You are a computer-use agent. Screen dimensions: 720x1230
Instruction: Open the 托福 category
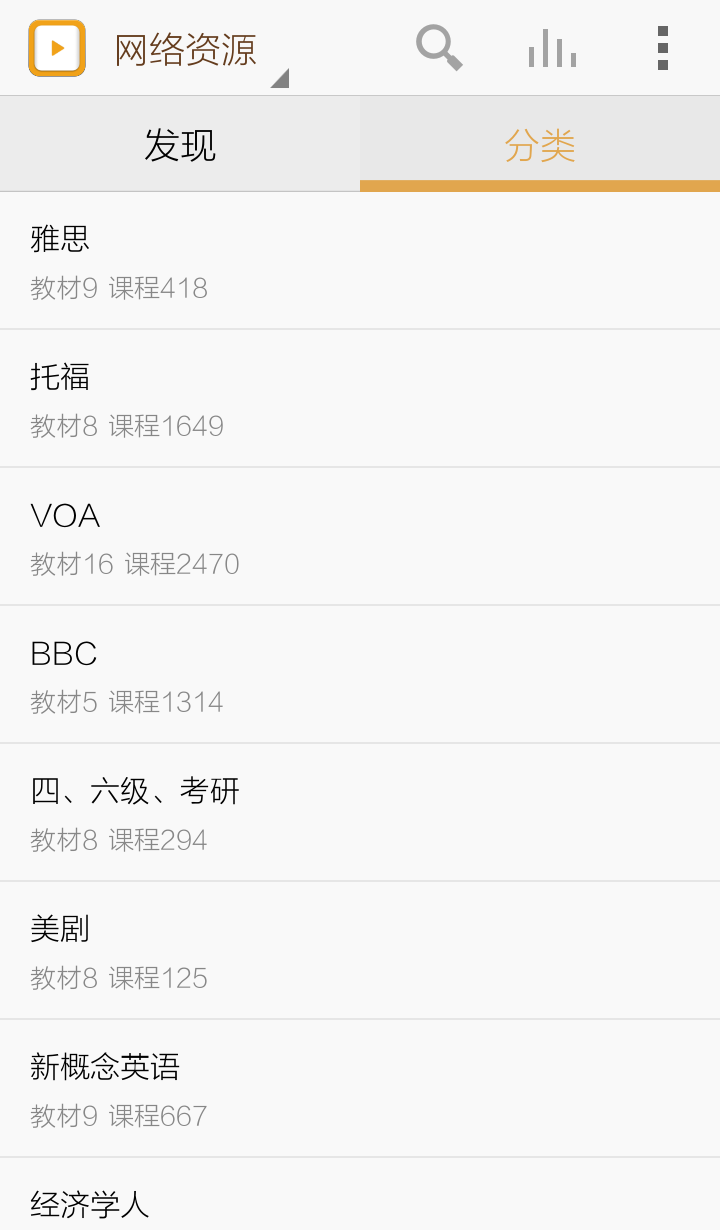click(x=360, y=399)
